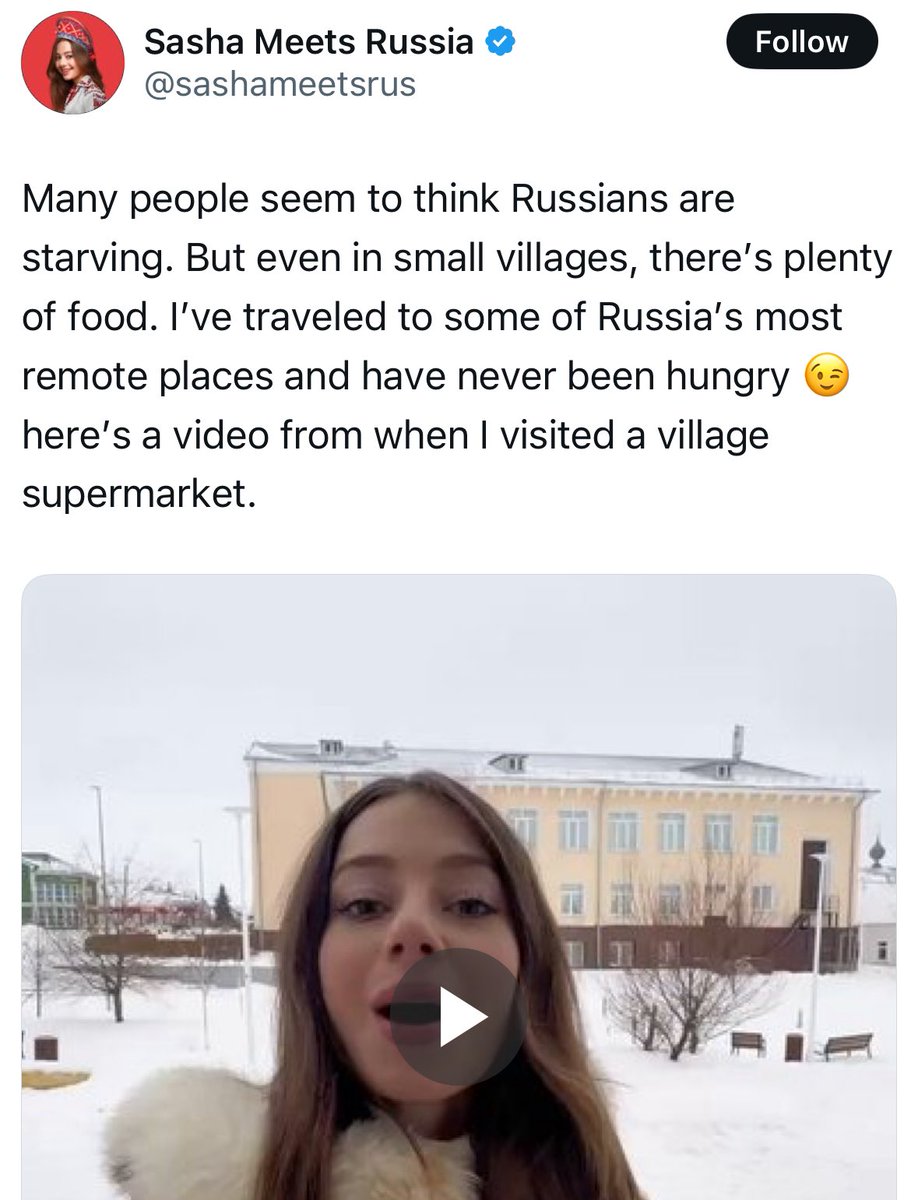Play the village supermarket video
This screenshot has height=1200, width=918.
coord(456,1016)
